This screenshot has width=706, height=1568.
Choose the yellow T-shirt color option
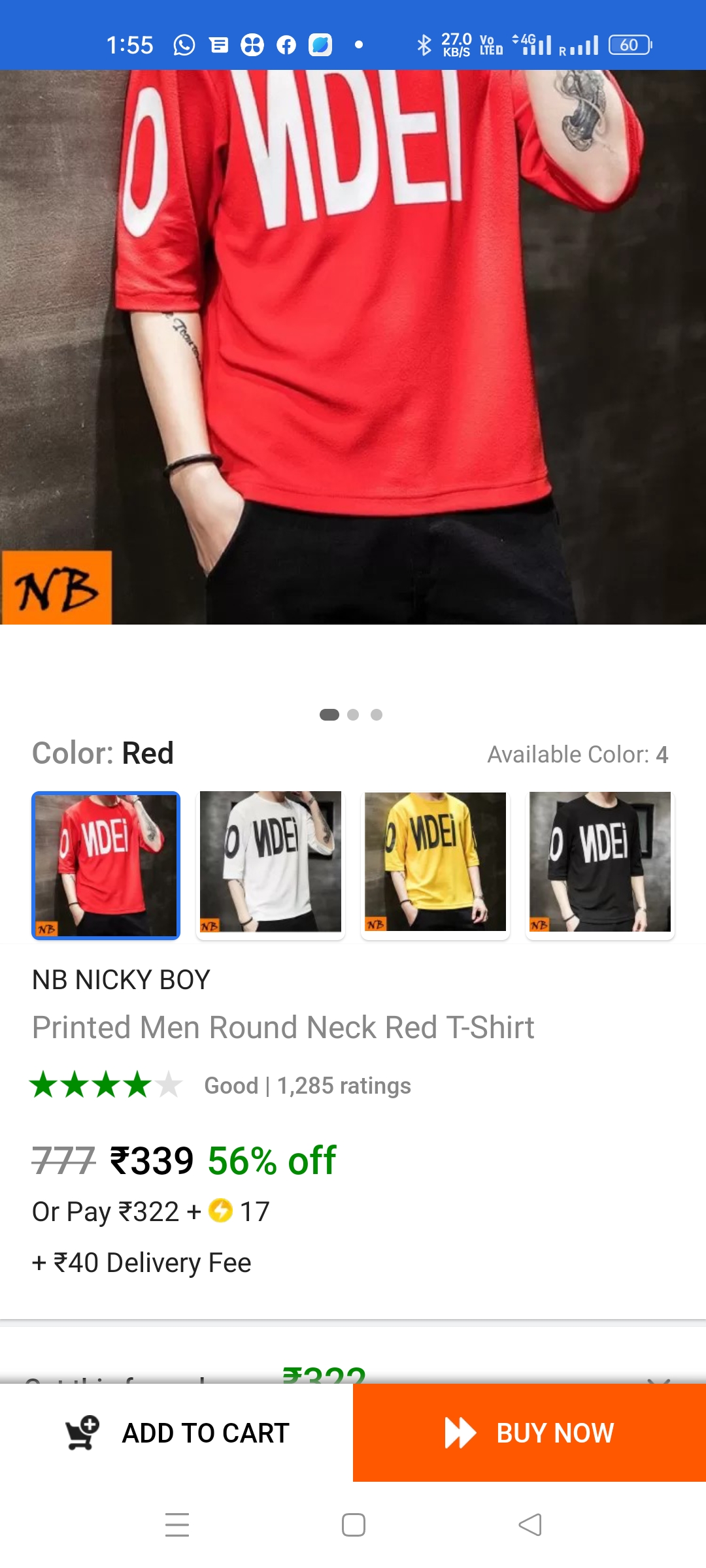click(x=435, y=864)
